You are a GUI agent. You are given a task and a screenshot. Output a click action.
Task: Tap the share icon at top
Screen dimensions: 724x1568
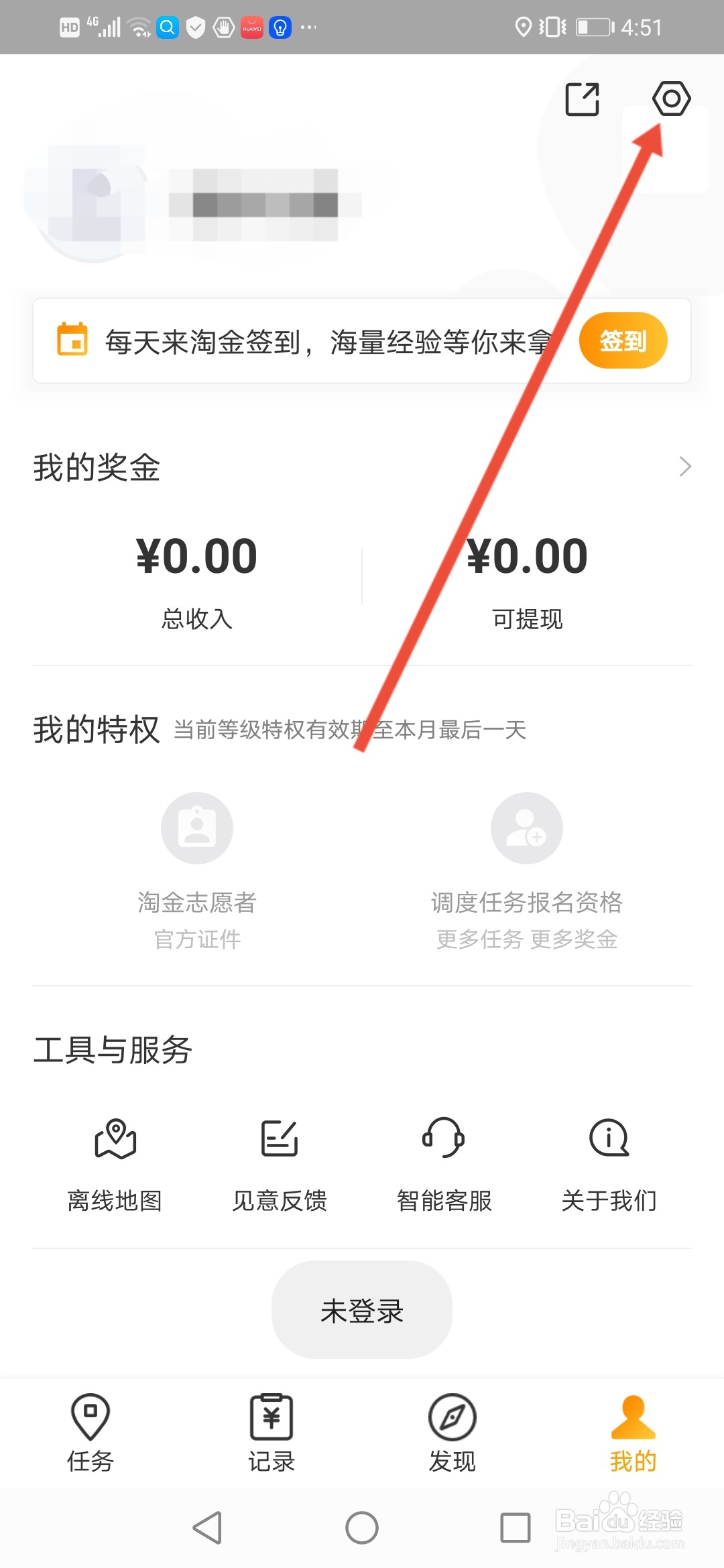tap(582, 99)
